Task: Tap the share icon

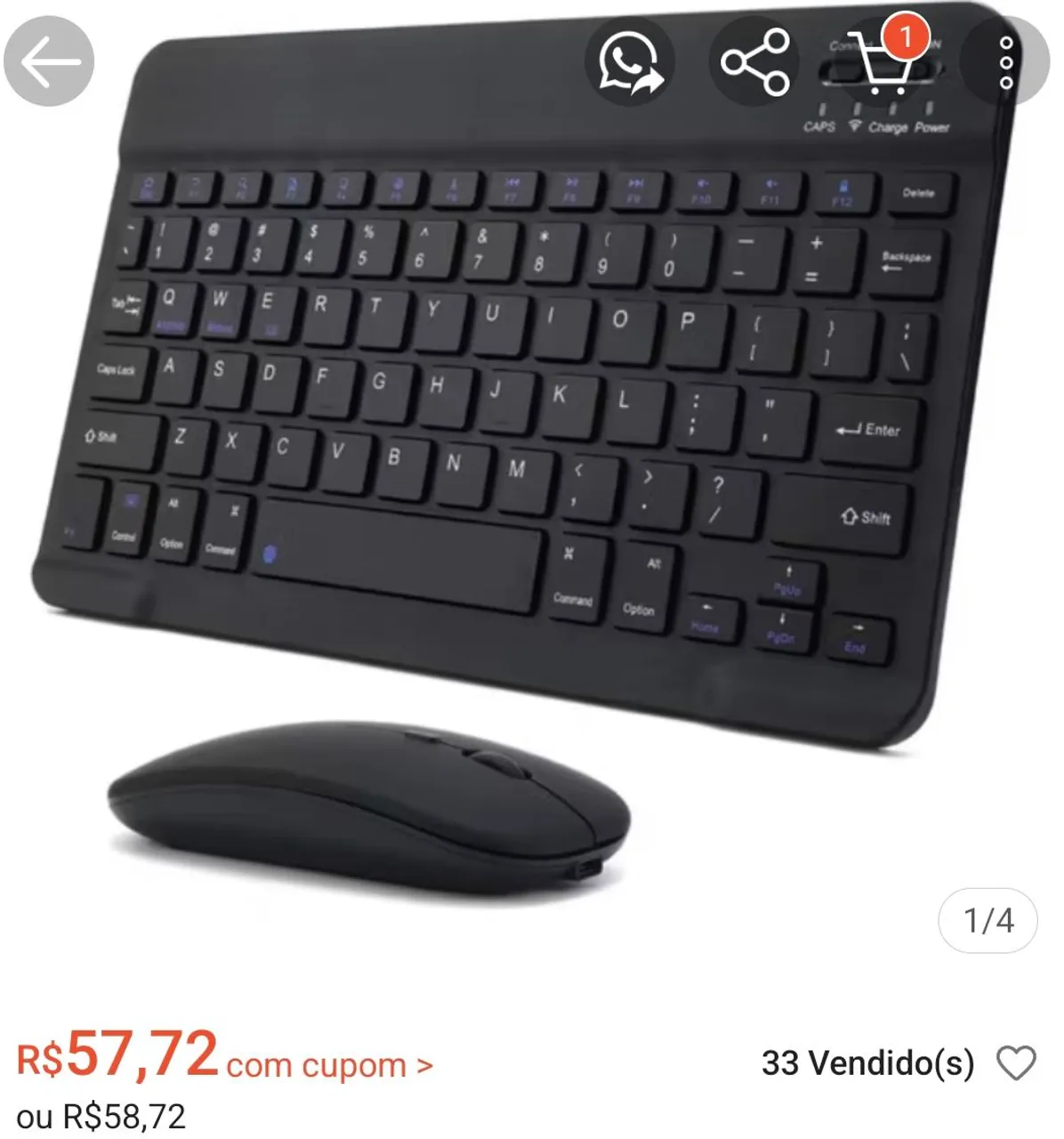Action: [754, 61]
